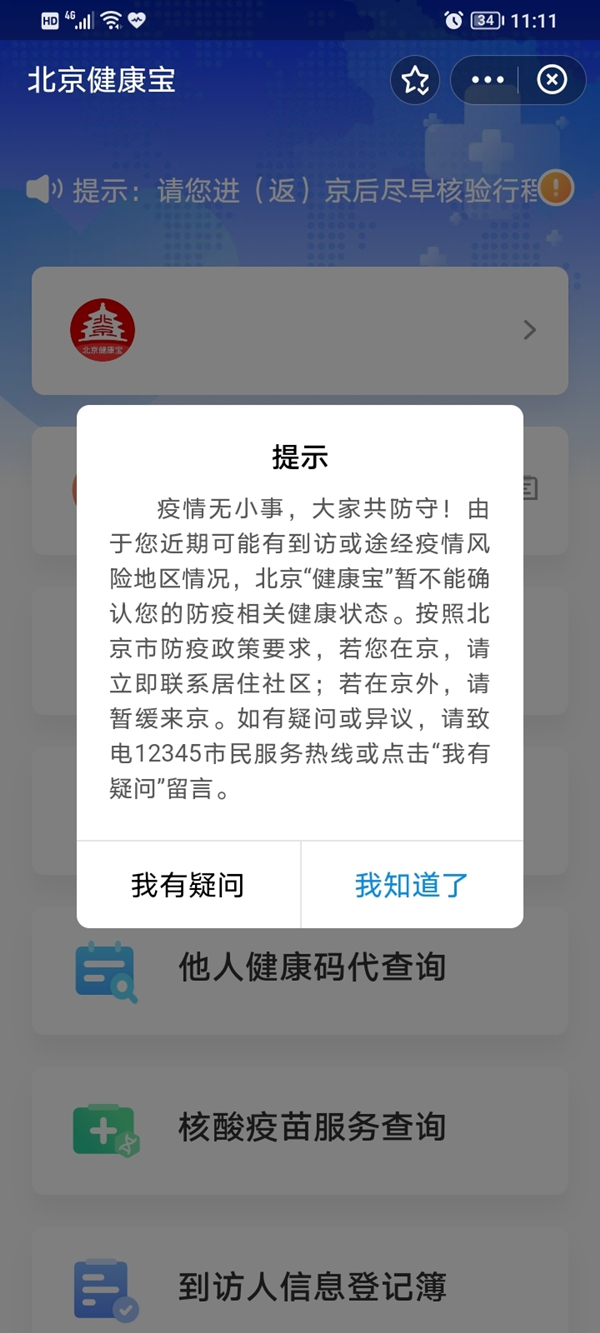This screenshot has height=1333, width=600.
Task: Open the profile card with the red temple logo
Action: [300, 330]
